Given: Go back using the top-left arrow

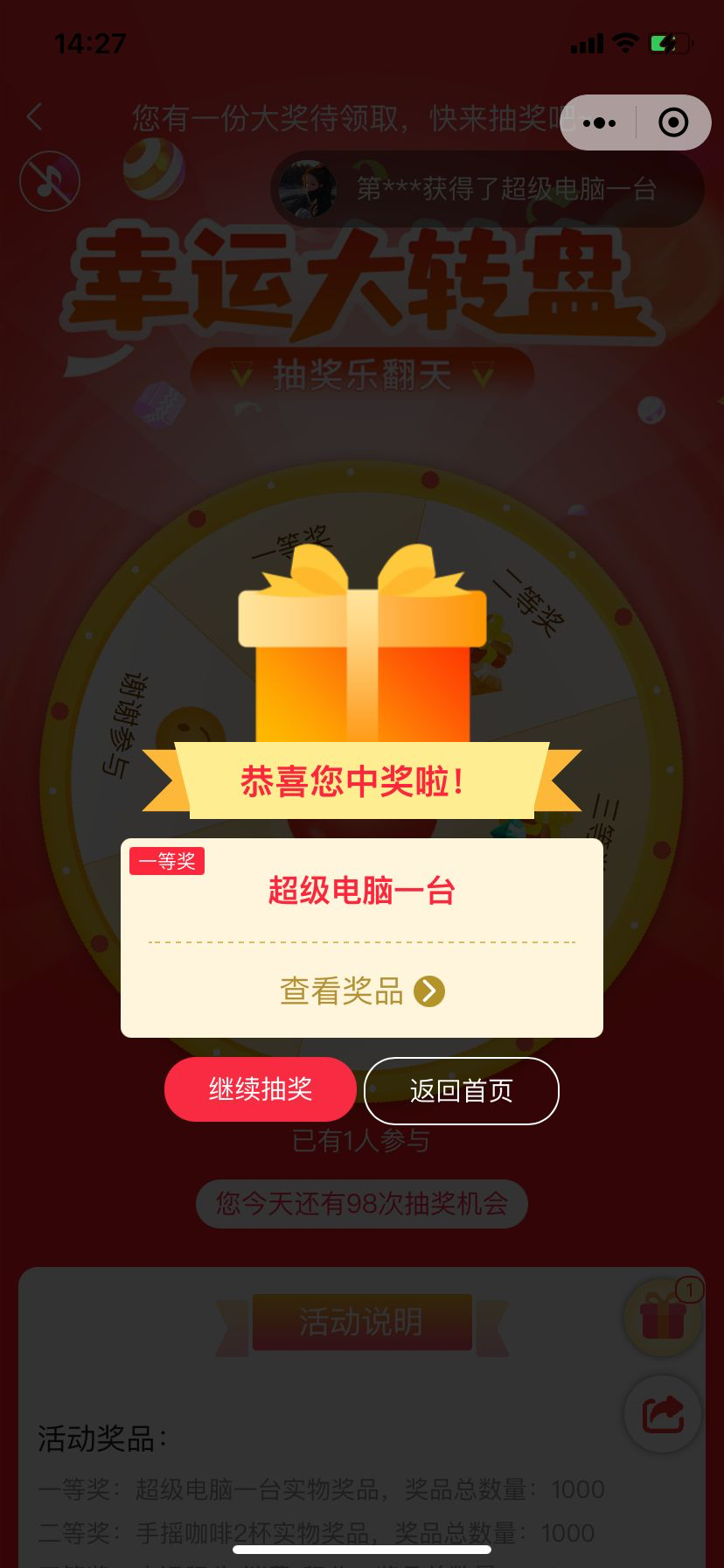Looking at the screenshot, I should 35,116.
